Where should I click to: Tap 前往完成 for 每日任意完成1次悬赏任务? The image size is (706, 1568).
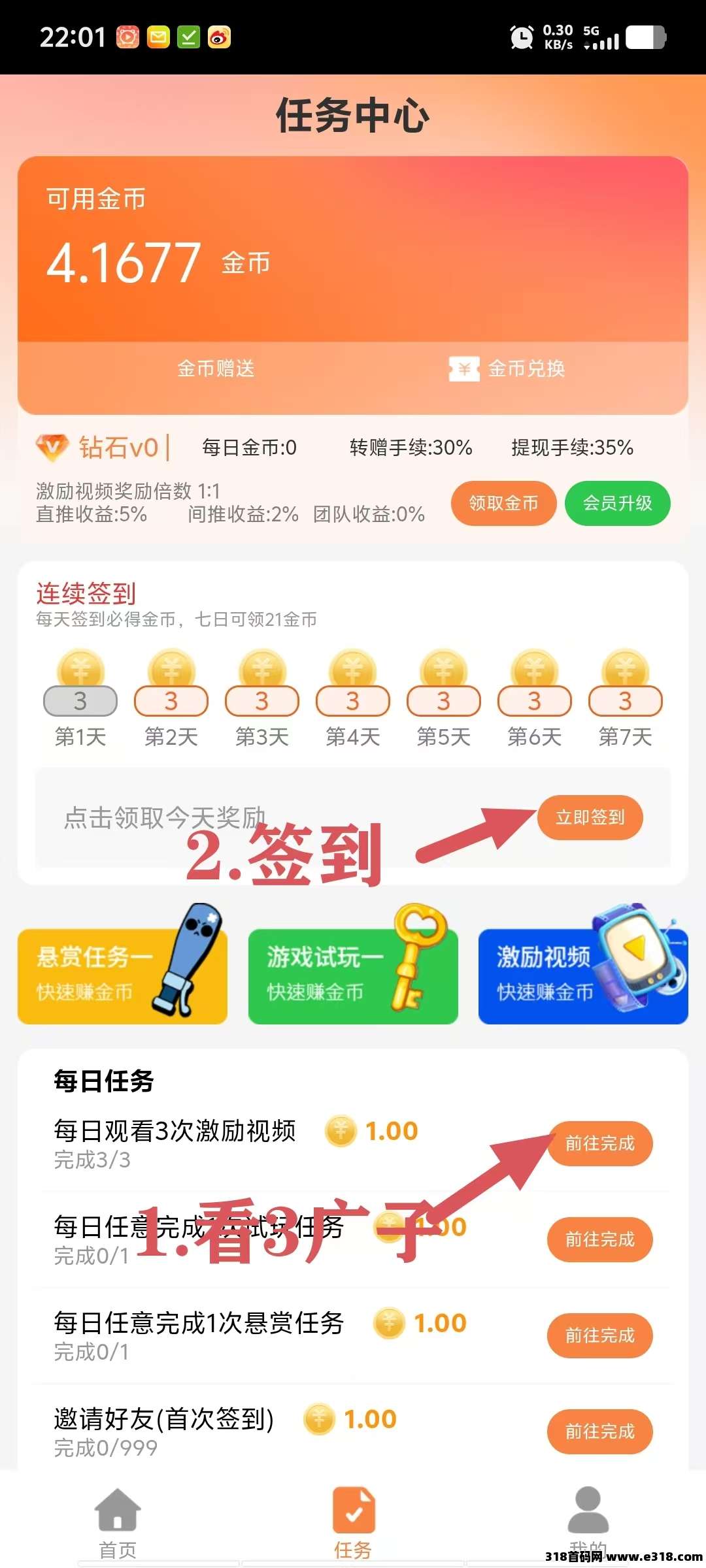pyautogui.click(x=599, y=1335)
